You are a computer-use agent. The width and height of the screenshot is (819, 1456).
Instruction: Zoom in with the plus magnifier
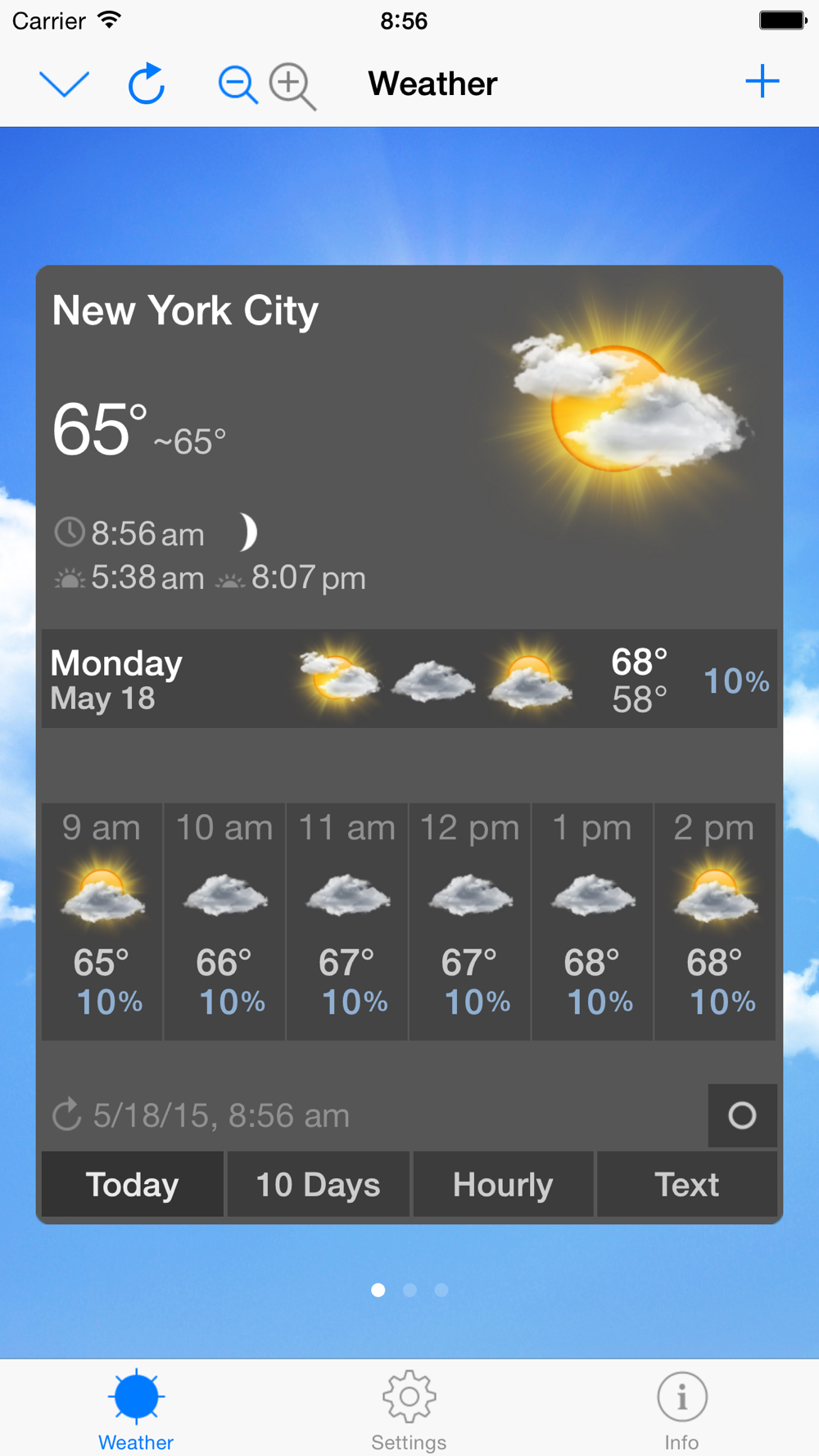pos(293,86)
